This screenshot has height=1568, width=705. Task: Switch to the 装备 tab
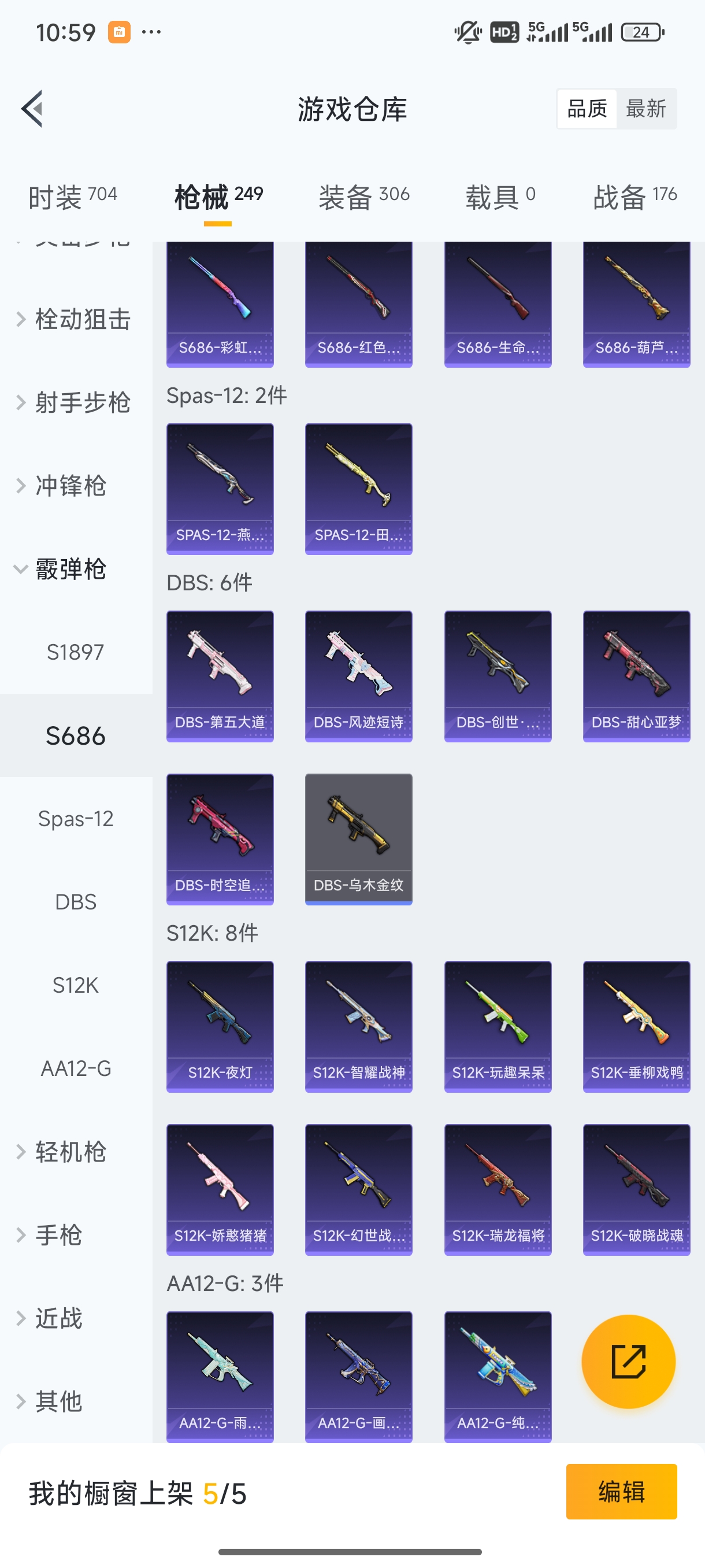pyautogui.click(x=363, y=197)
